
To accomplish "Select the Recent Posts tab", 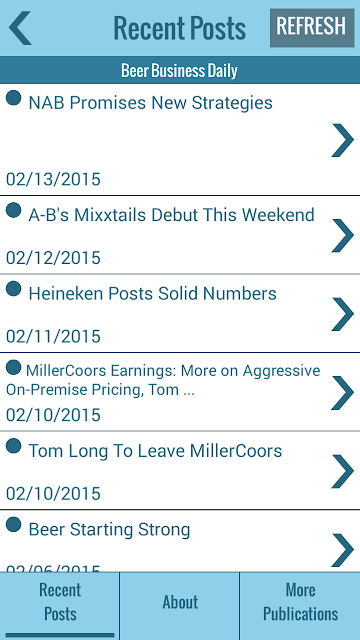I will (60, 606).
